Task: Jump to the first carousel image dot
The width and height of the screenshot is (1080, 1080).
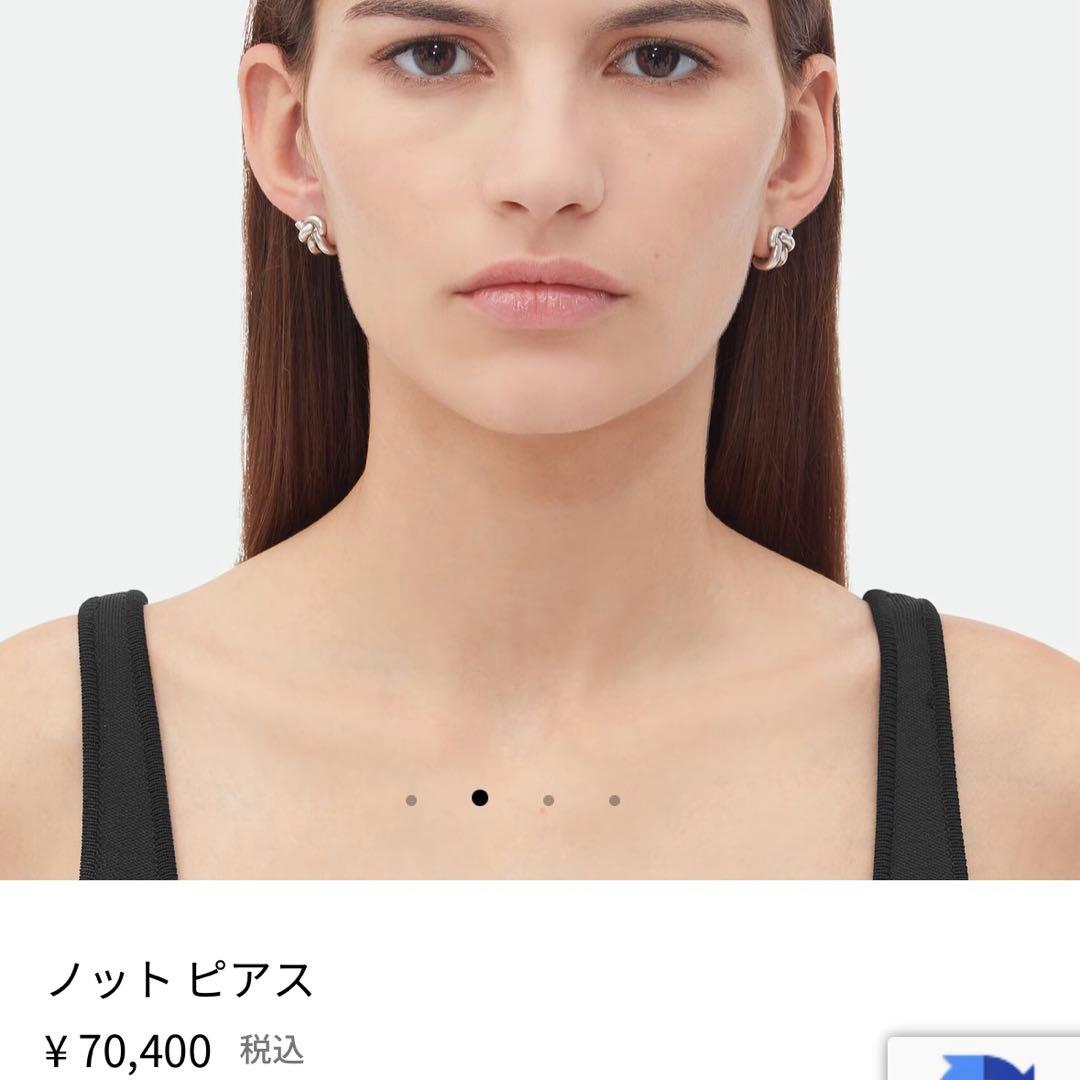Action: 411,800
